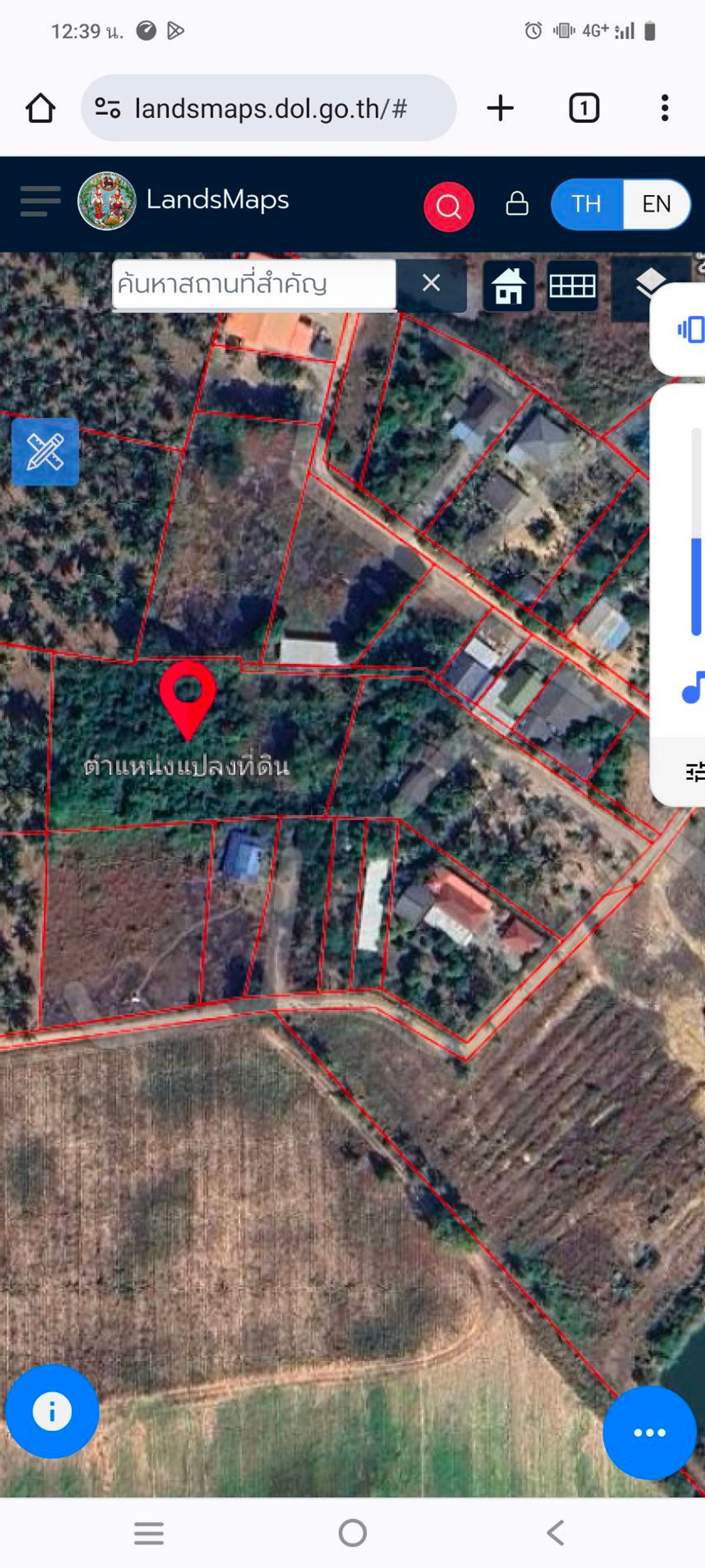705x1568 pixels.
Task: Clear the place search box
Action: click(431, 283)
